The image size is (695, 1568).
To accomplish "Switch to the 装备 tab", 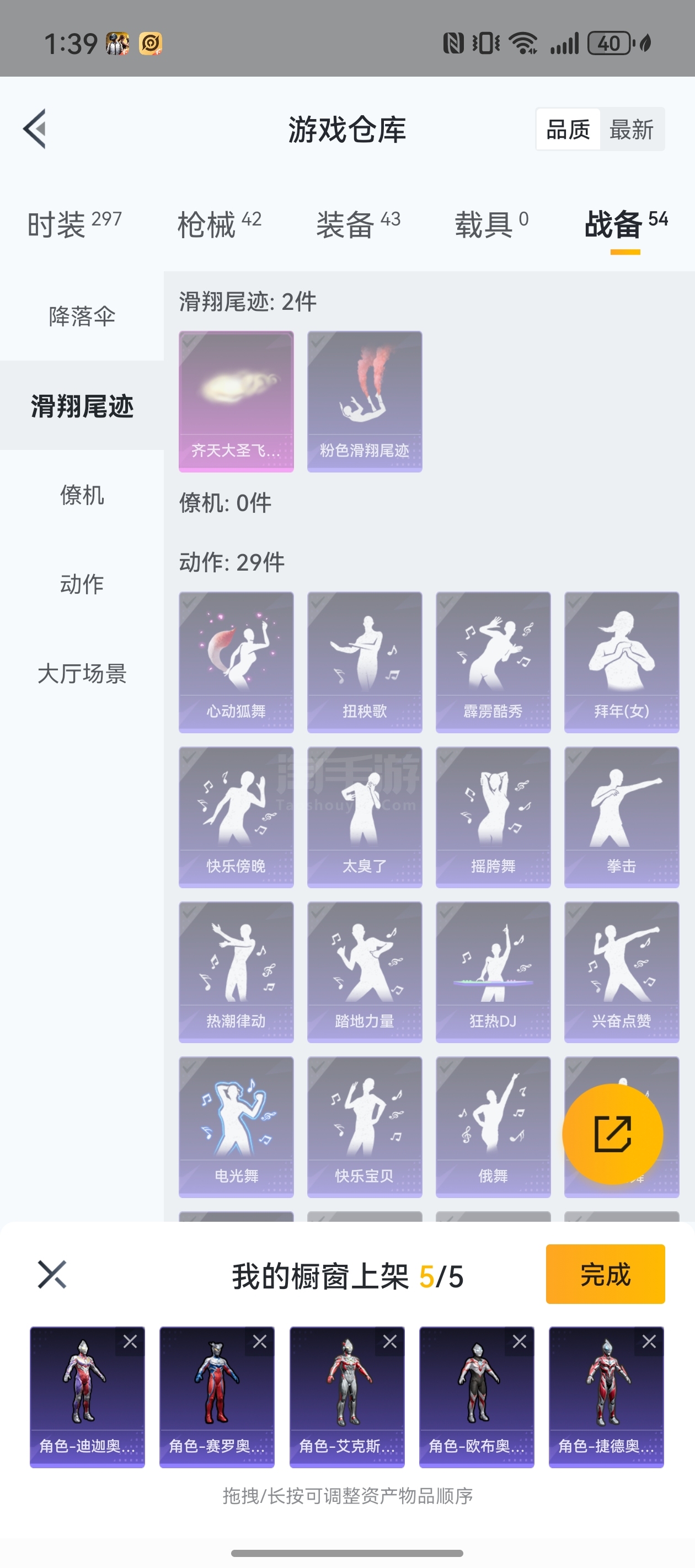I will [358, 224].
